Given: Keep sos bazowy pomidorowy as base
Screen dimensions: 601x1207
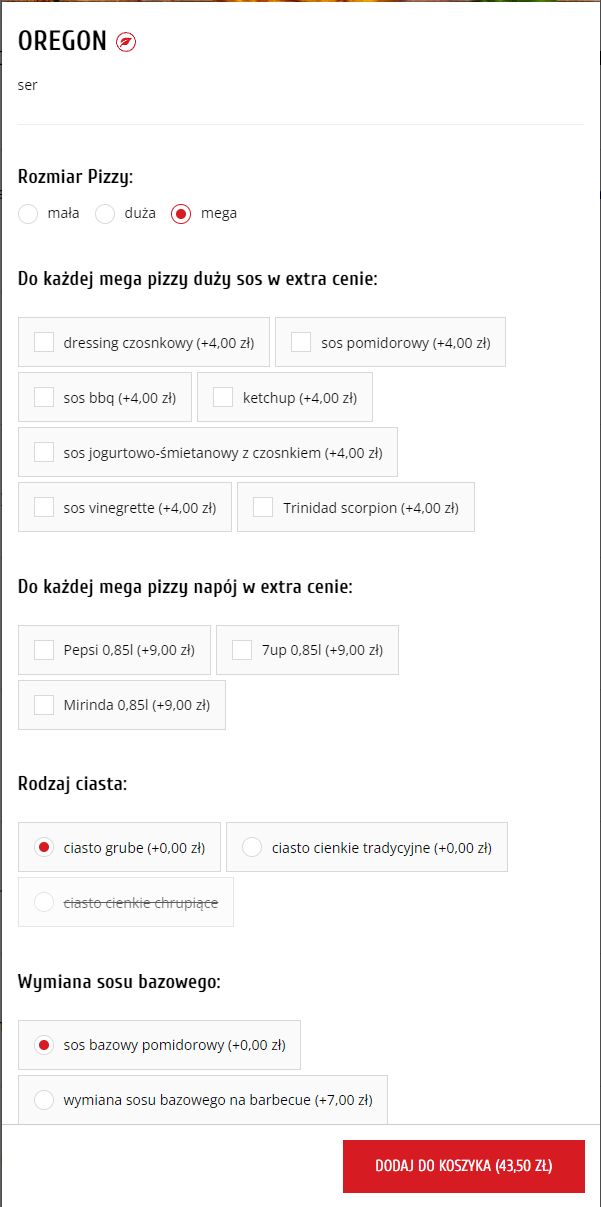Looking at the screenshot, I should point(44,1046).
